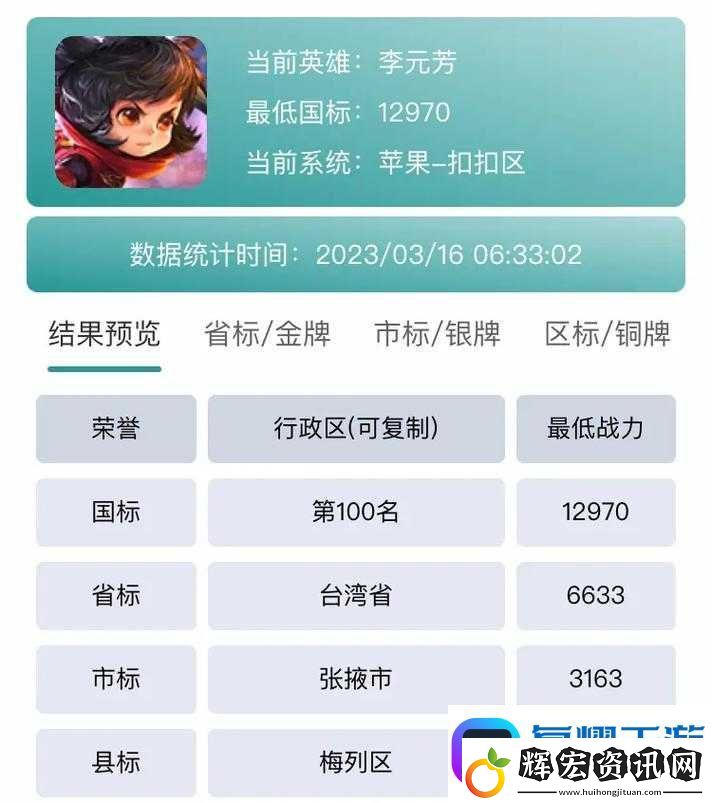Switch to the 省标/金牌 tab
712x803 pixels.
267,334
